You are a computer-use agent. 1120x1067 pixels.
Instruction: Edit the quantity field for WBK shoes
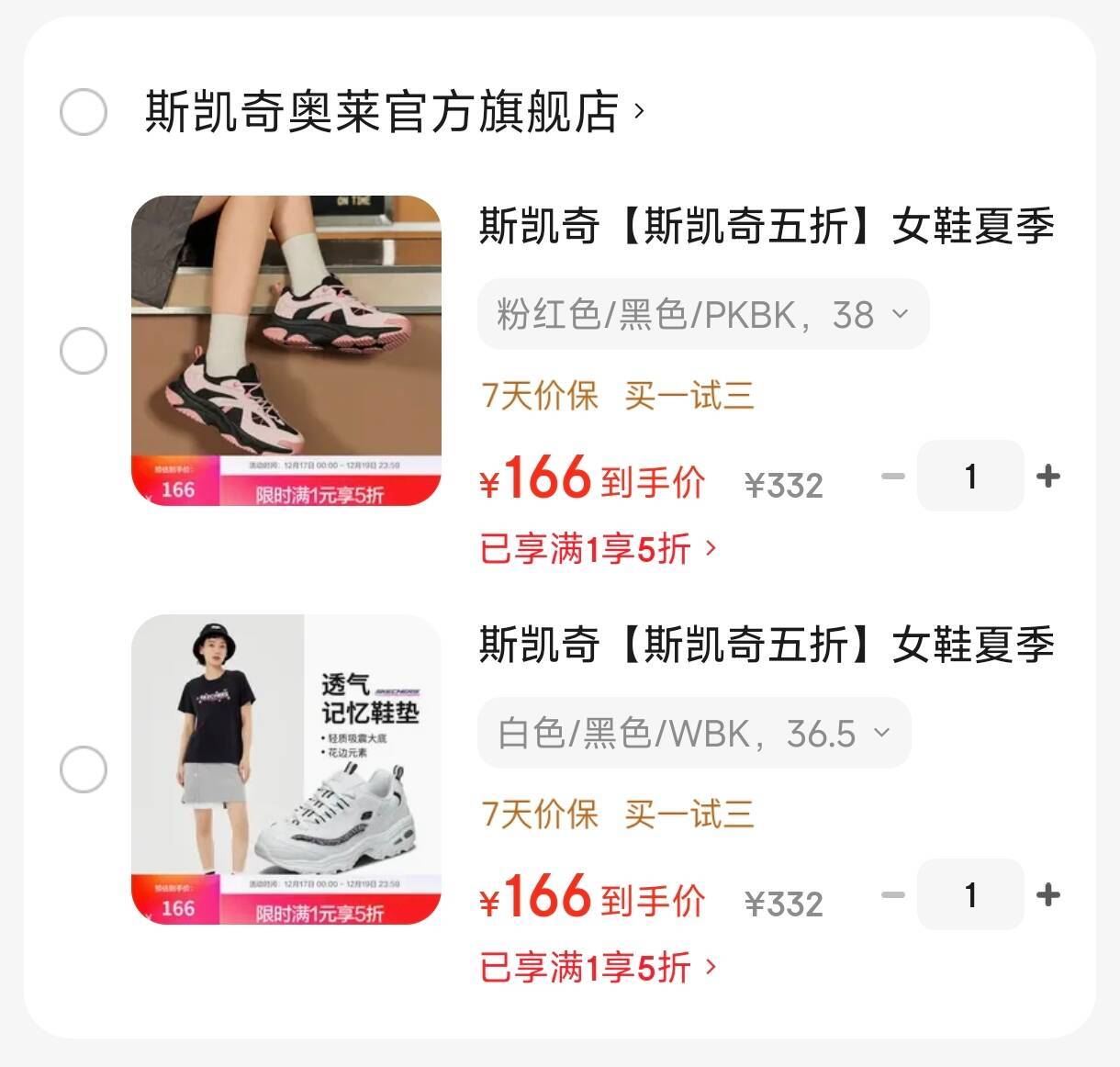tap(969, 895)
